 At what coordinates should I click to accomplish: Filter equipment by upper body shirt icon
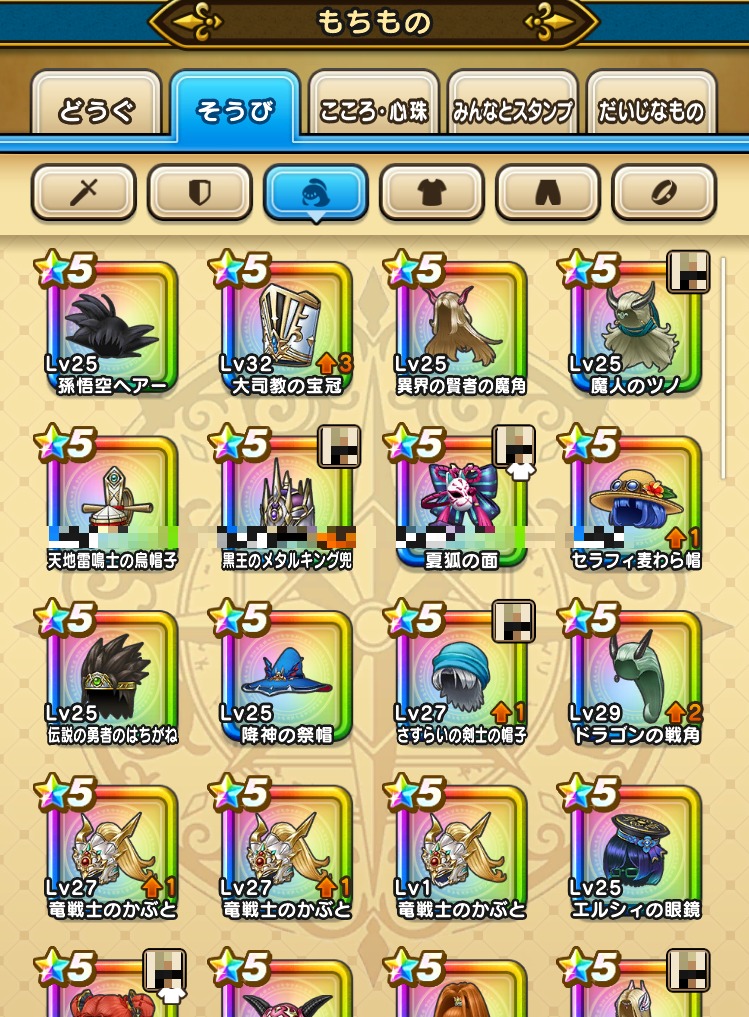click(431, 191)
